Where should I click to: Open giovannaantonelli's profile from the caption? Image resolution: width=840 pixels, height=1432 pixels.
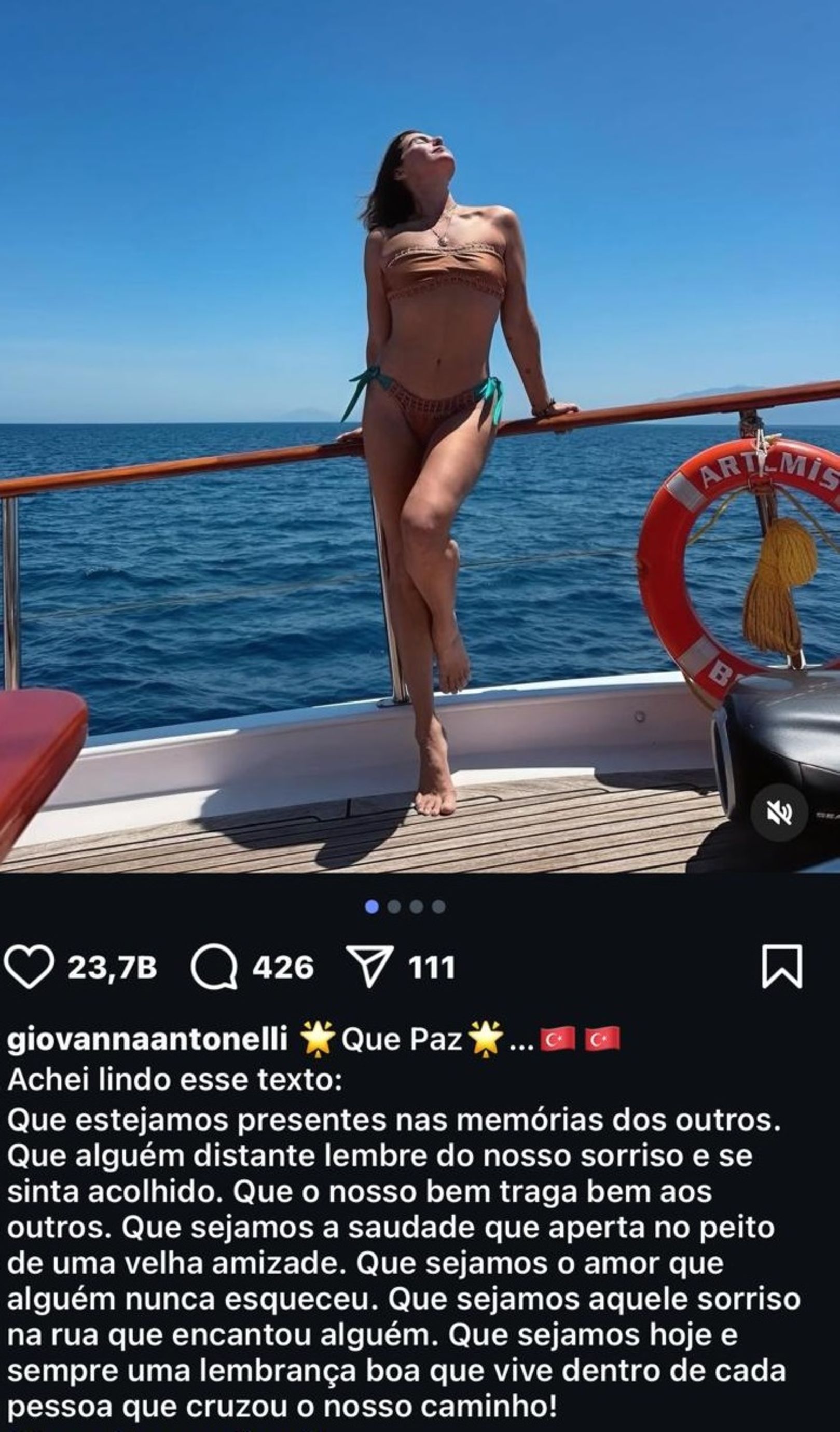click(147, 1039)
